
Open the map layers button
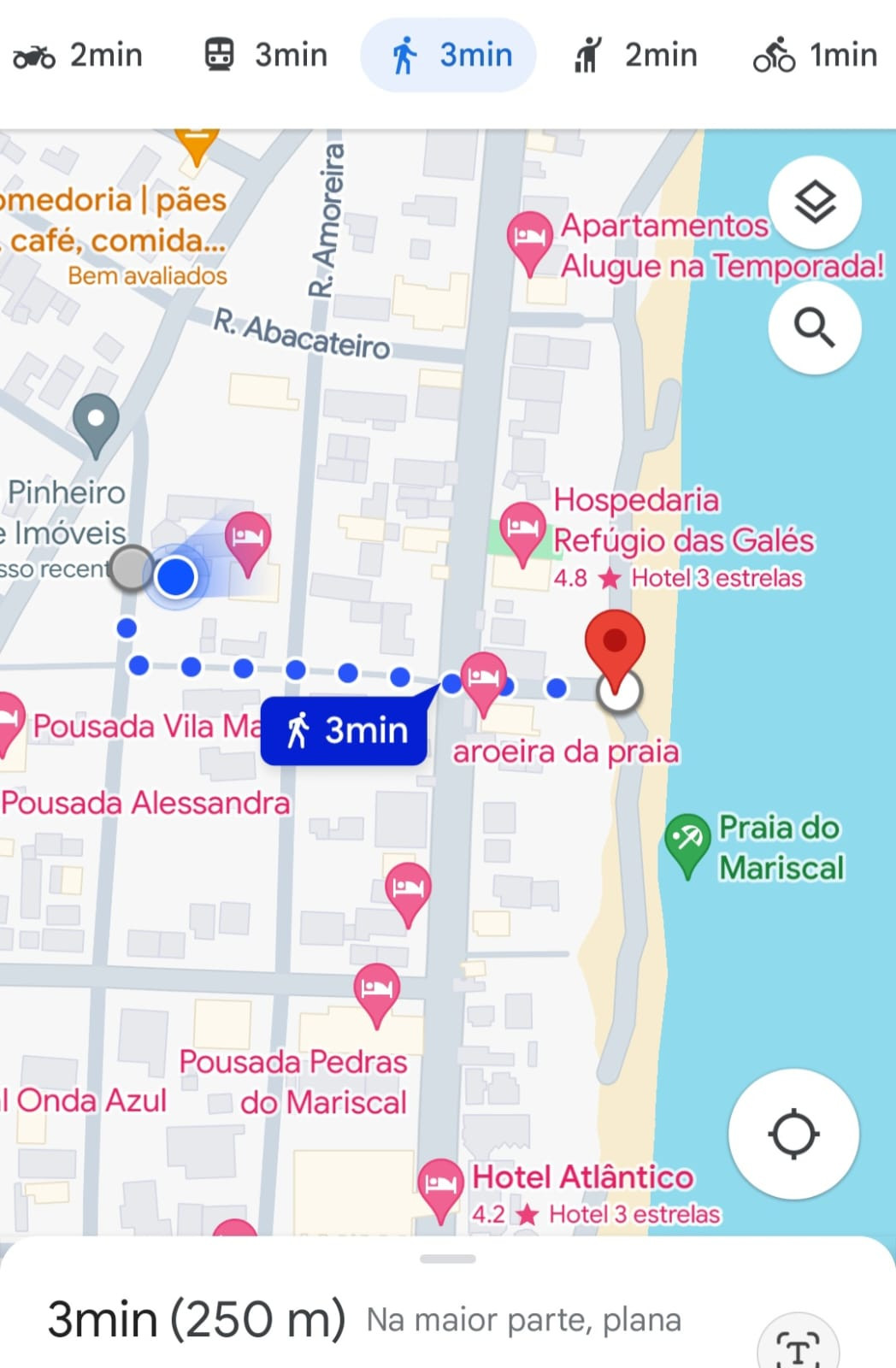click(x=815, y=203)
